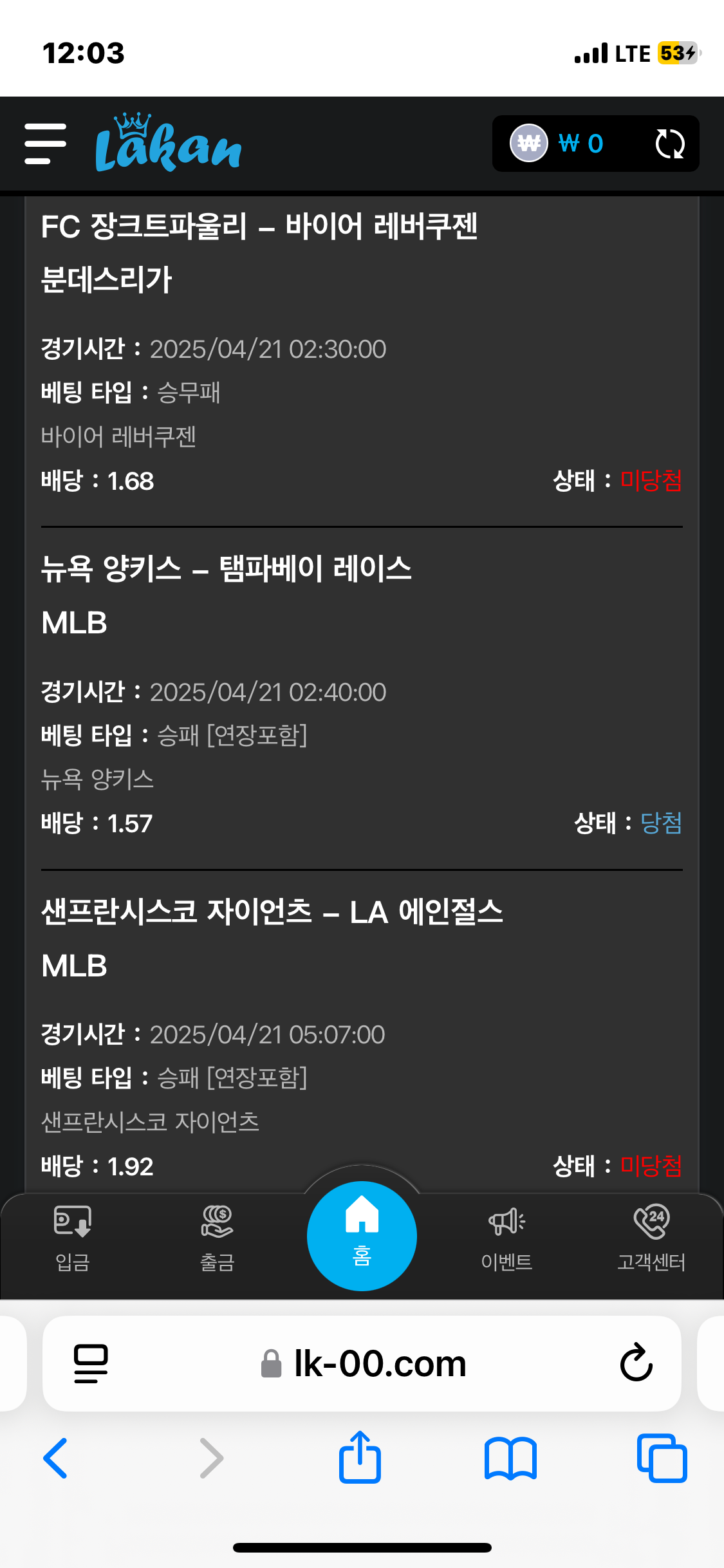The height and width of the screenshot is (1568, 724).
Task: Open Safari page settings menu
Action: coord(91,1363)
